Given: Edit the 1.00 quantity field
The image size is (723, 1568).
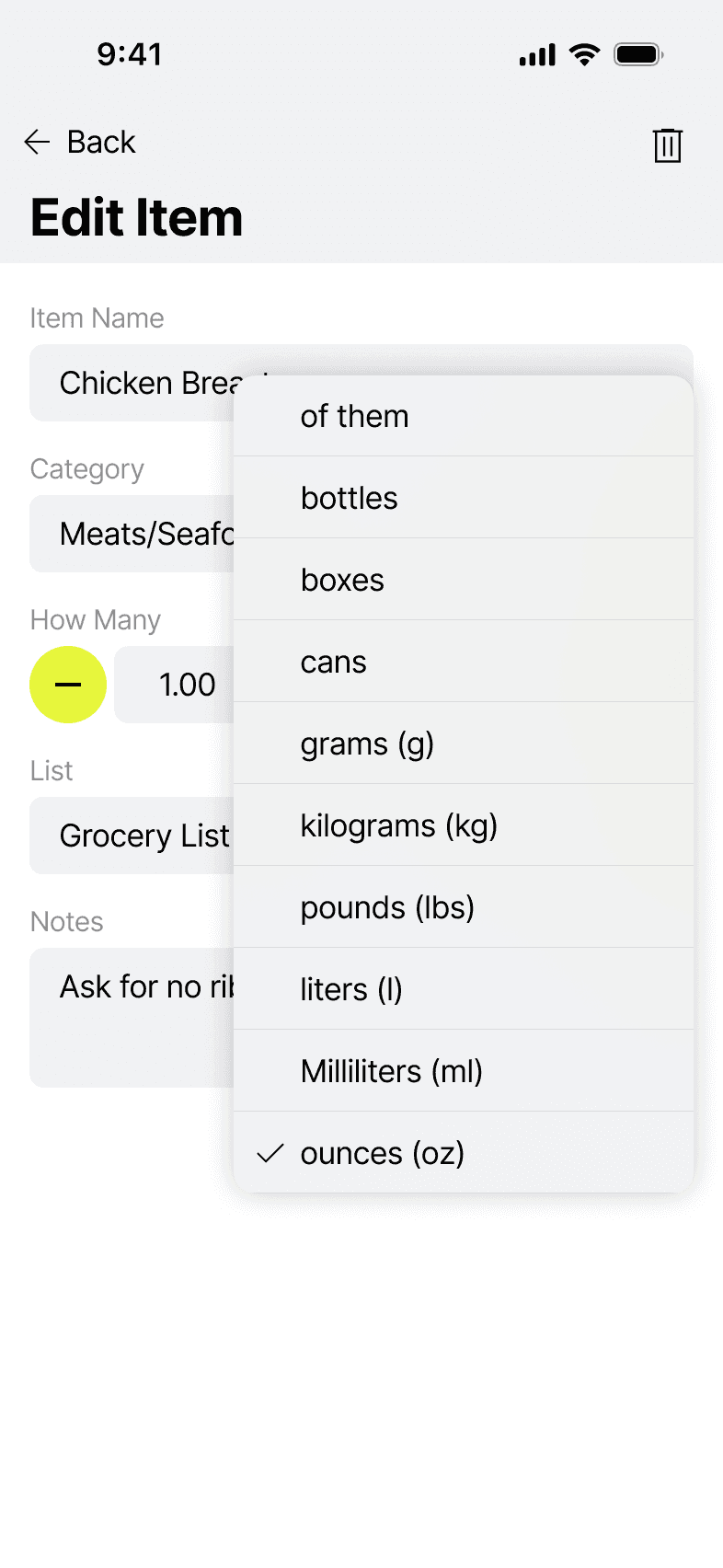Looking at the screenshot, I should [175, 685].
